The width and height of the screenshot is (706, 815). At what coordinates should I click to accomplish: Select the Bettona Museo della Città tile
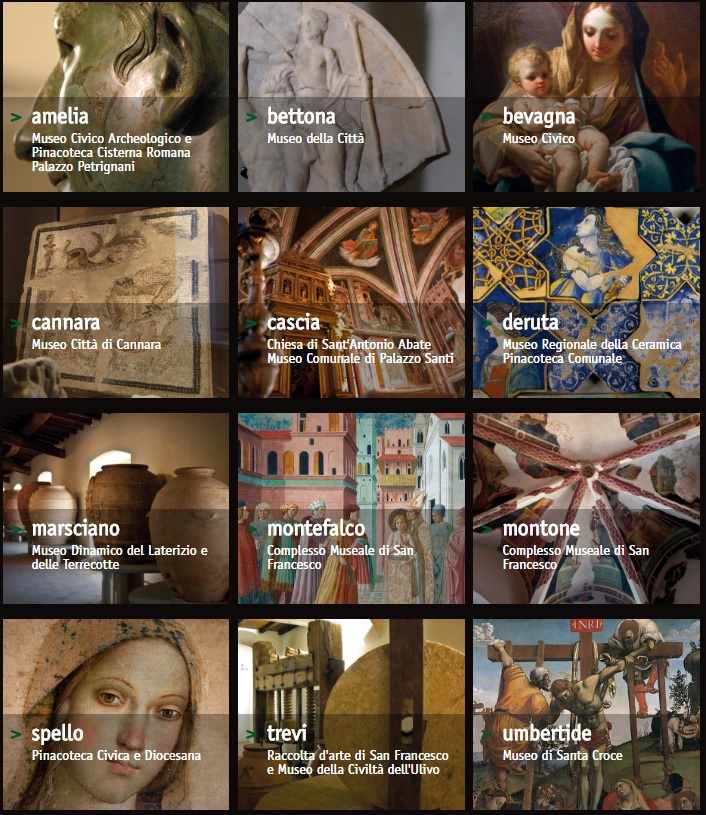[x=351, y=97]
